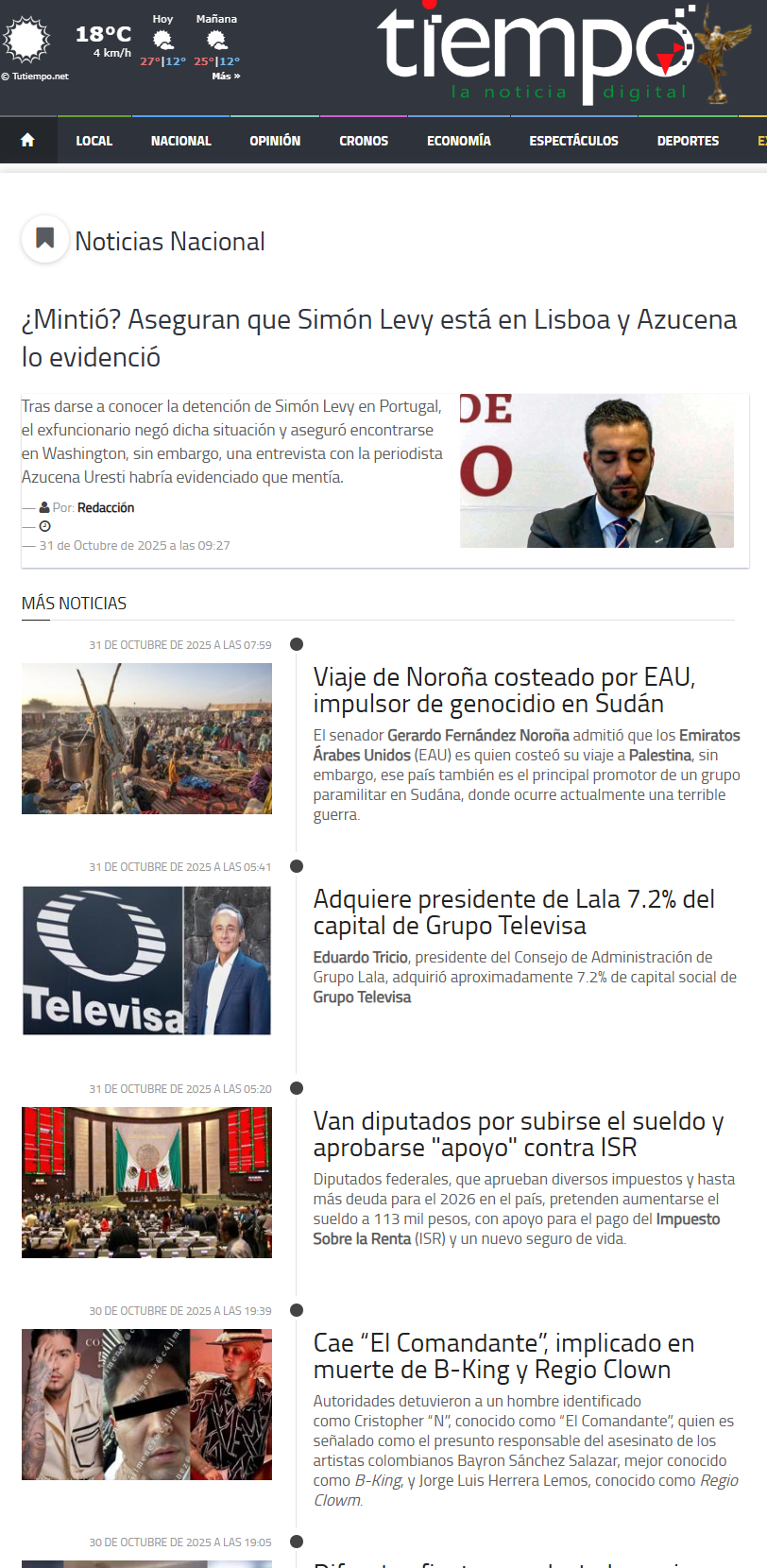Open the LOCAL news section
This screenshot has width=767, height=1568.
click(x=94, y=141)
